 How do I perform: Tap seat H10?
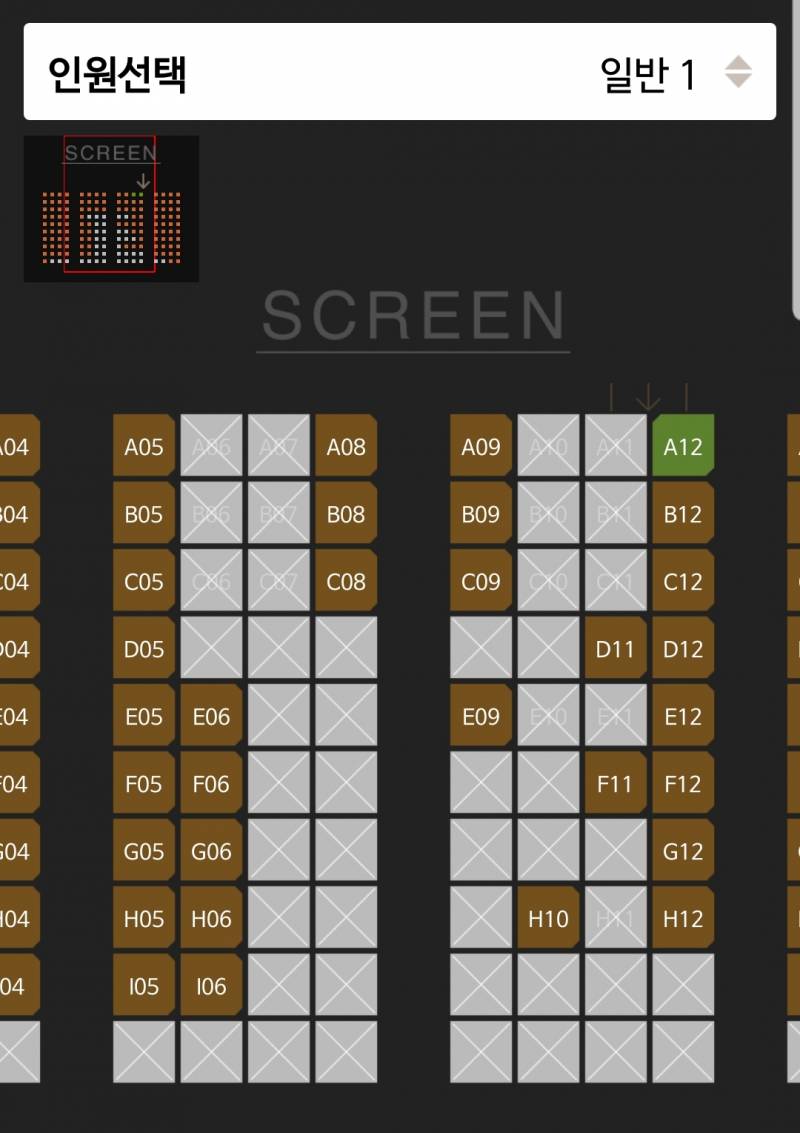click(548, 919)
